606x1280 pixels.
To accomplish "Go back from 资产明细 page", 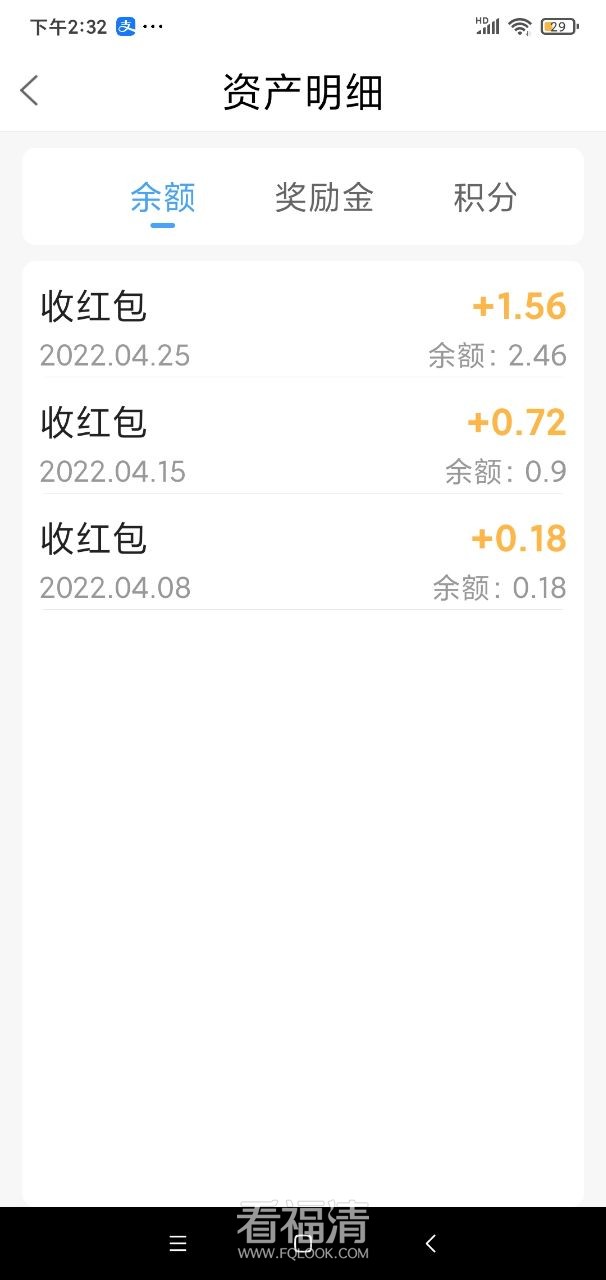I will (30, 91).
